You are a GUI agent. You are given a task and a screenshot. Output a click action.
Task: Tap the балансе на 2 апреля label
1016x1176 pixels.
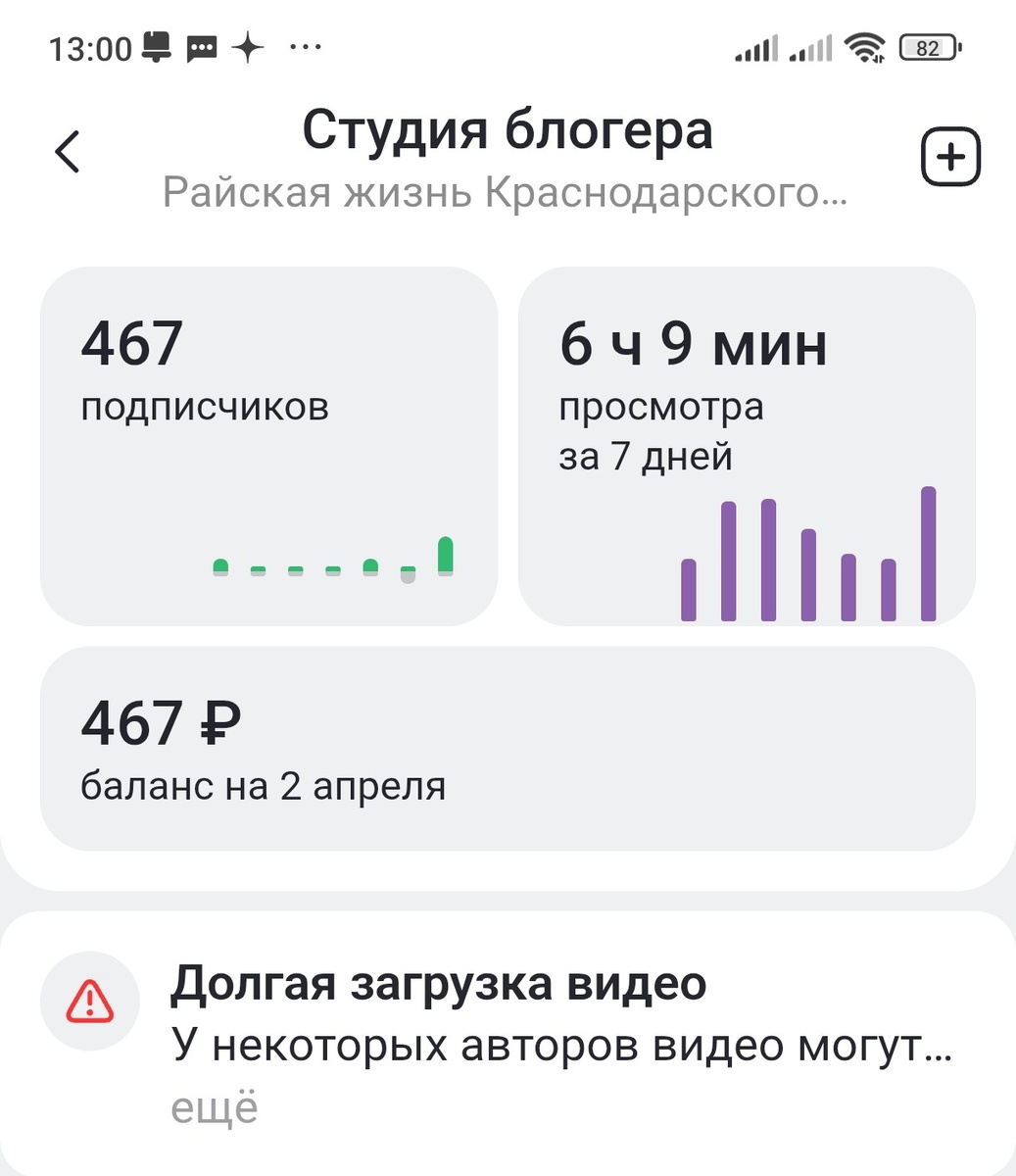coord(264,785)
